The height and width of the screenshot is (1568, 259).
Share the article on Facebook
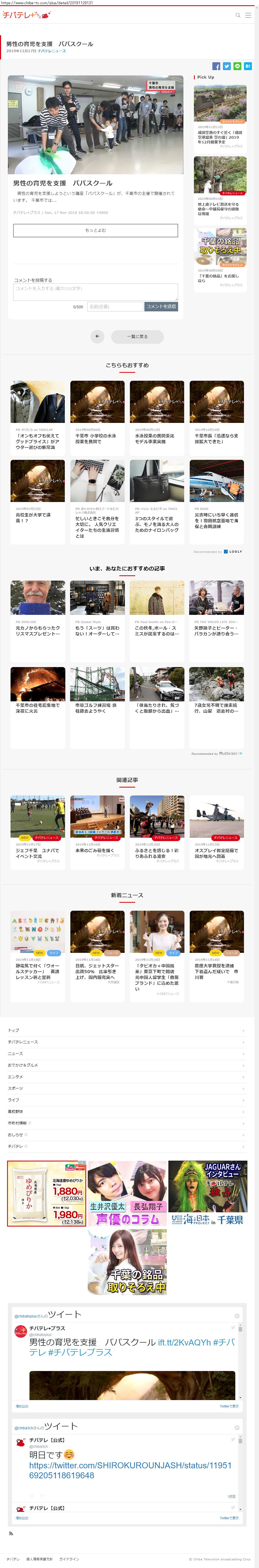pos(216,66)
